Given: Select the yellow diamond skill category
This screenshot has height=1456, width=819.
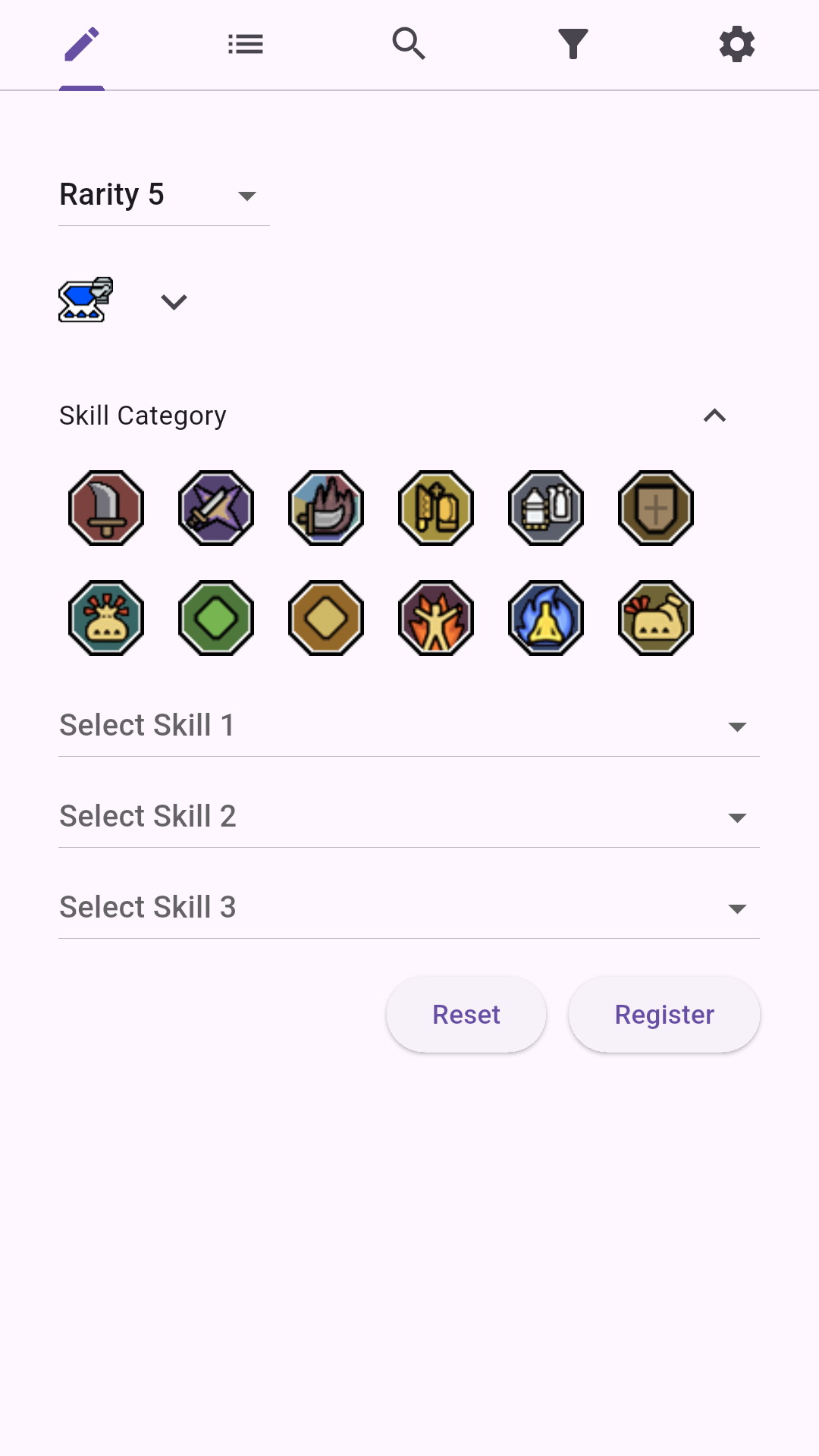Looking at the screenshot, I should tap(326, 618).
